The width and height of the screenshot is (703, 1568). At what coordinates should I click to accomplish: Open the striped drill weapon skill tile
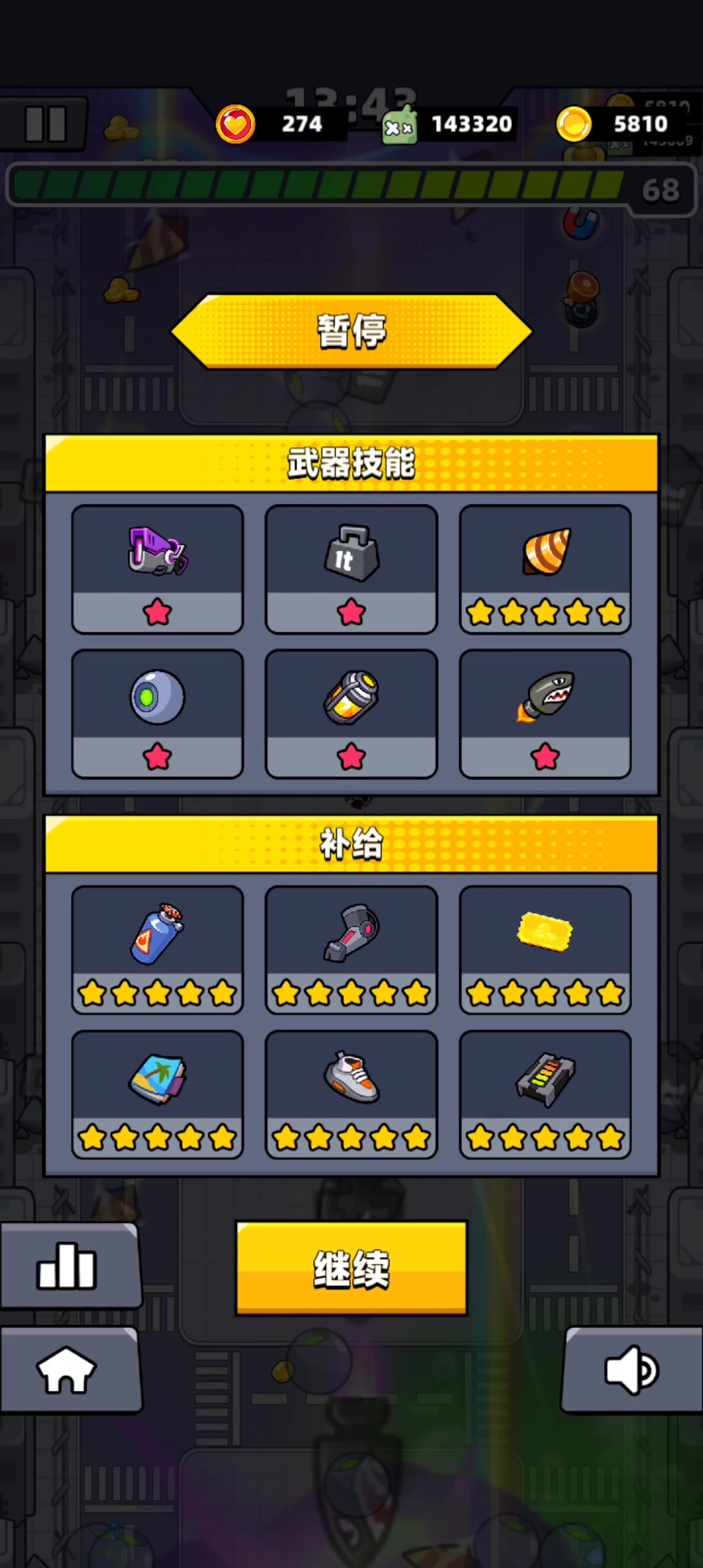(545, 569)
